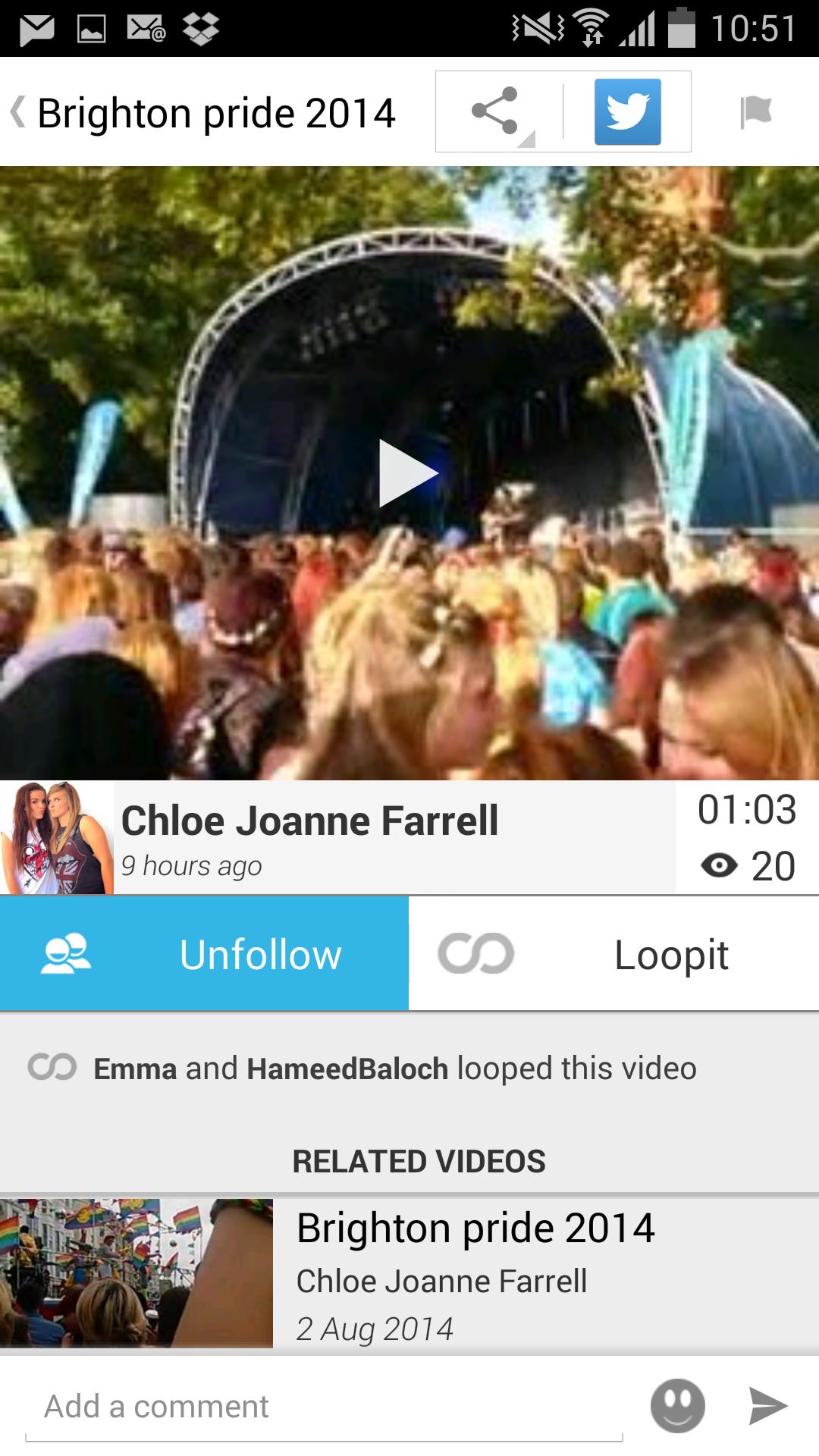Focus the Add a comment field
819x1456 pixels.
(325, 1407)
